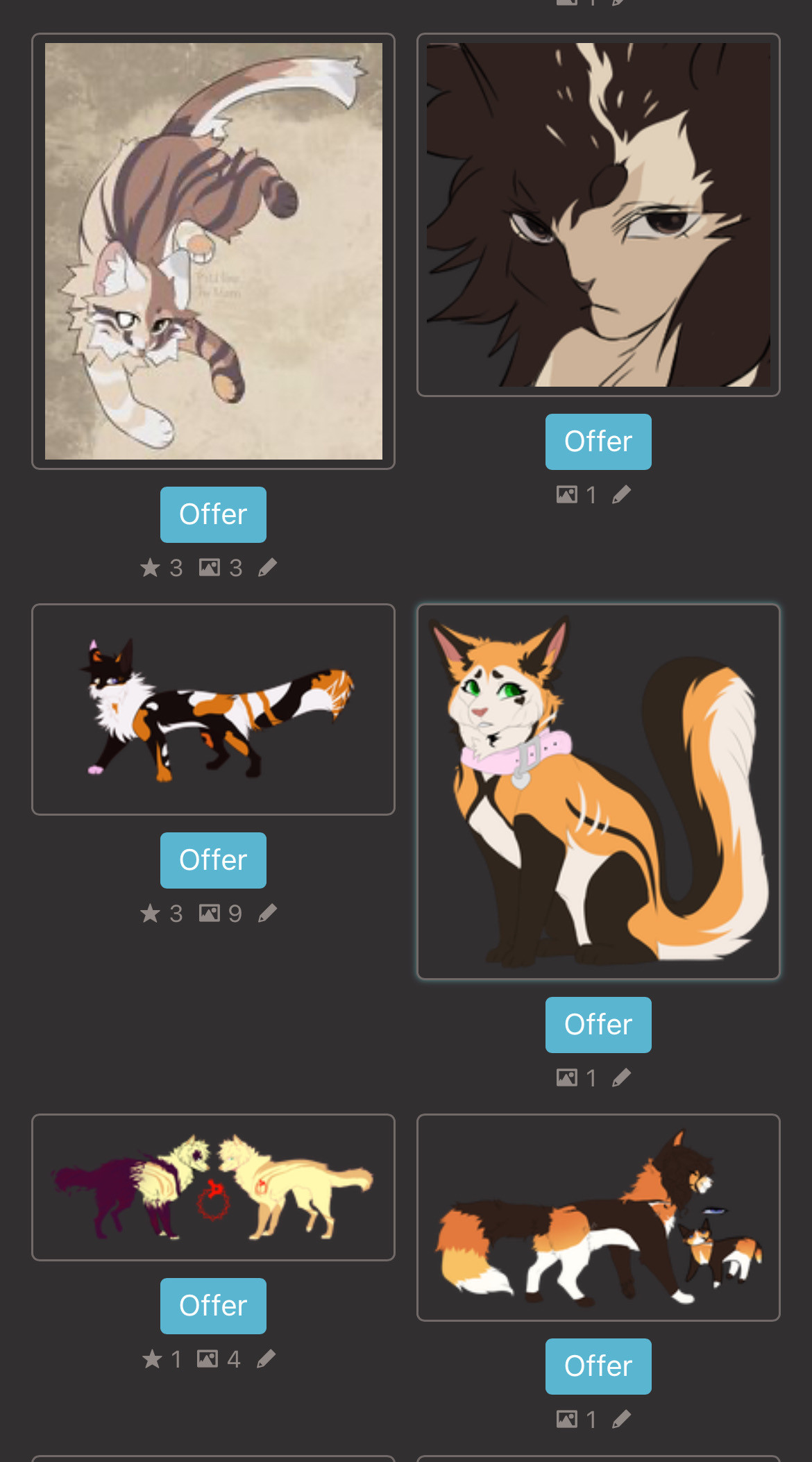This screenshot has width=812, height=1462.
Task: Open the calico cat with kitten card
Action: [x=598, y=1217]
